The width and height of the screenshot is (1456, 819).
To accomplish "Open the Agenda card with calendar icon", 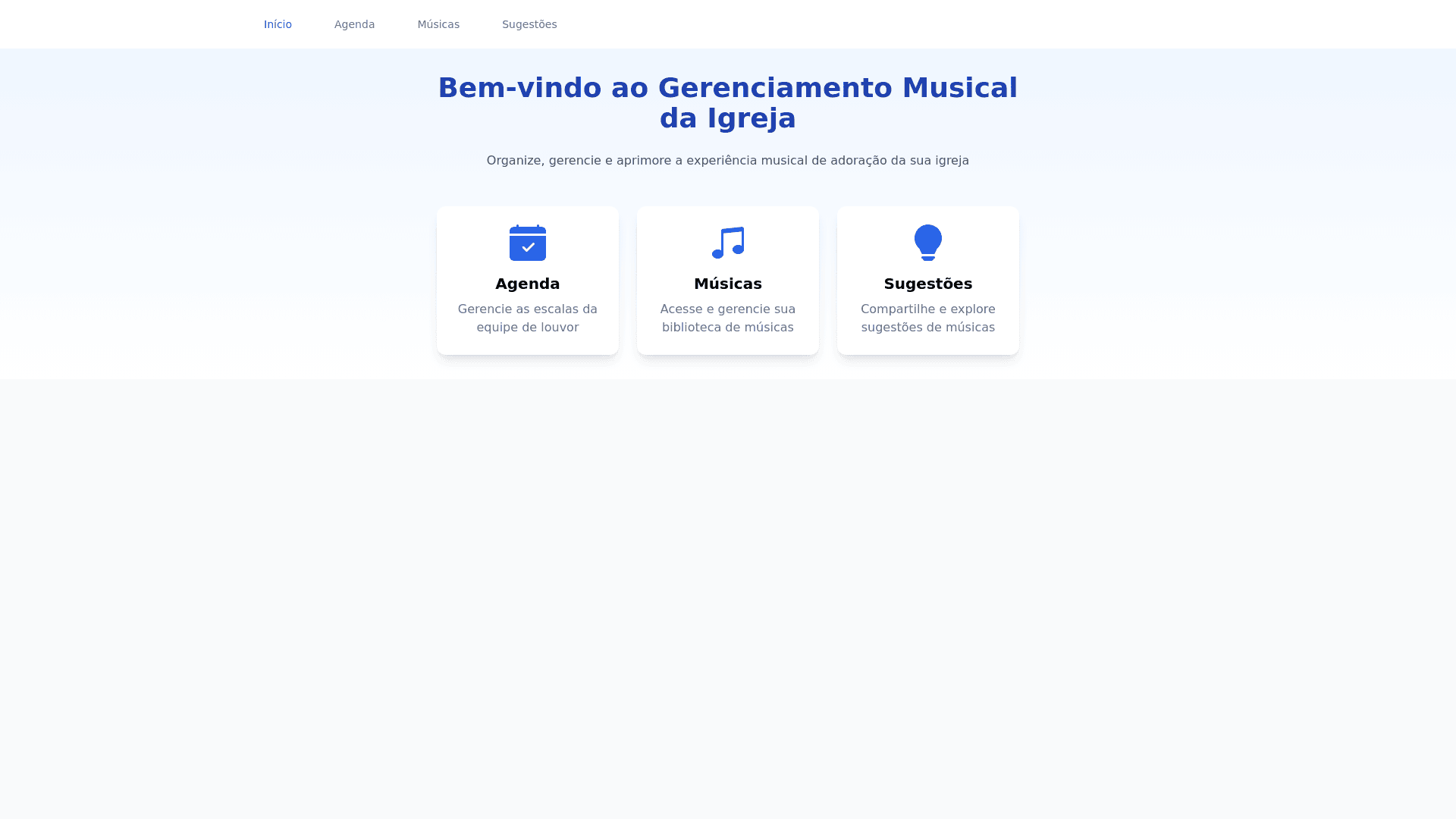I will point(528,281).
